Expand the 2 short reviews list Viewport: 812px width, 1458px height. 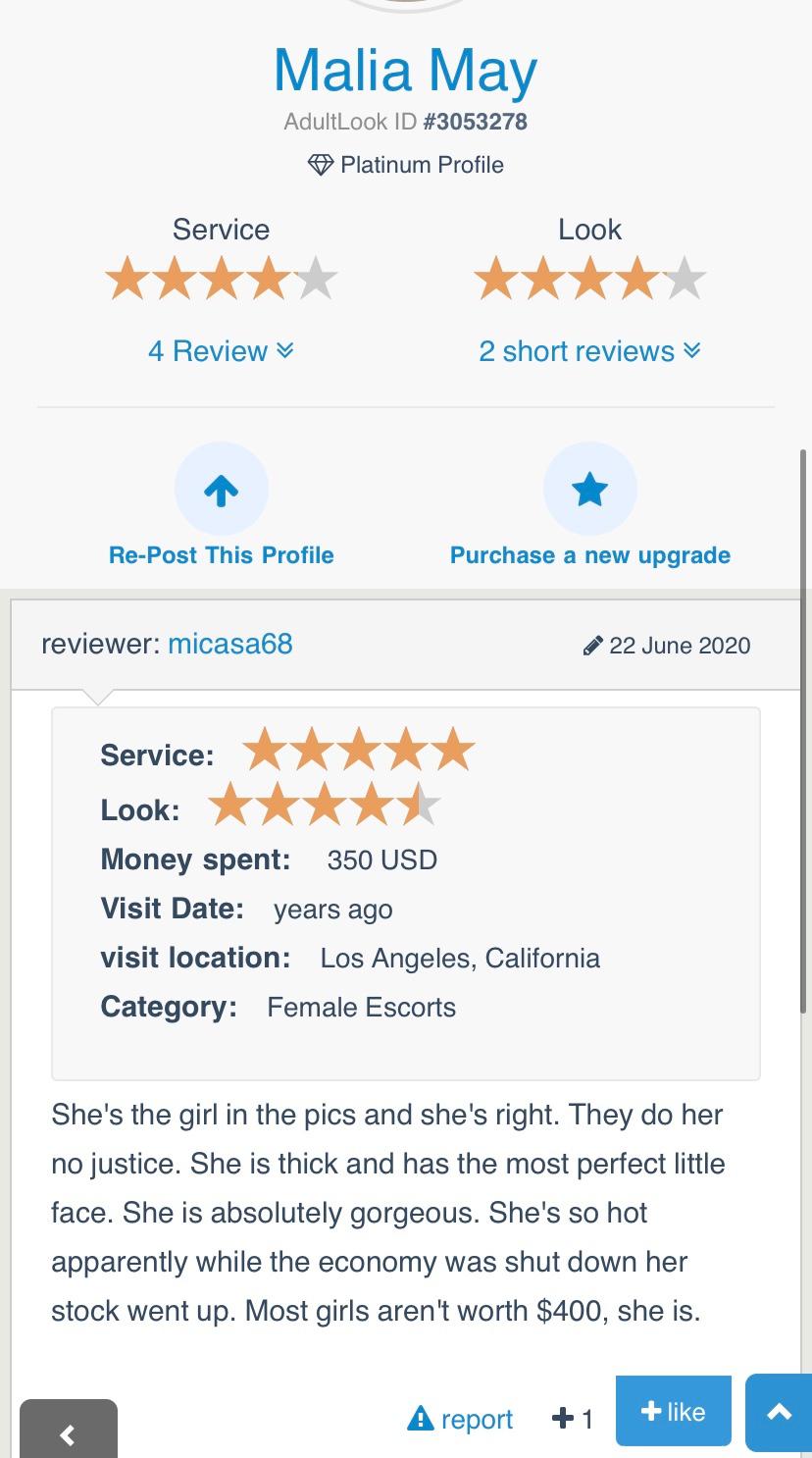pos(589,351)
